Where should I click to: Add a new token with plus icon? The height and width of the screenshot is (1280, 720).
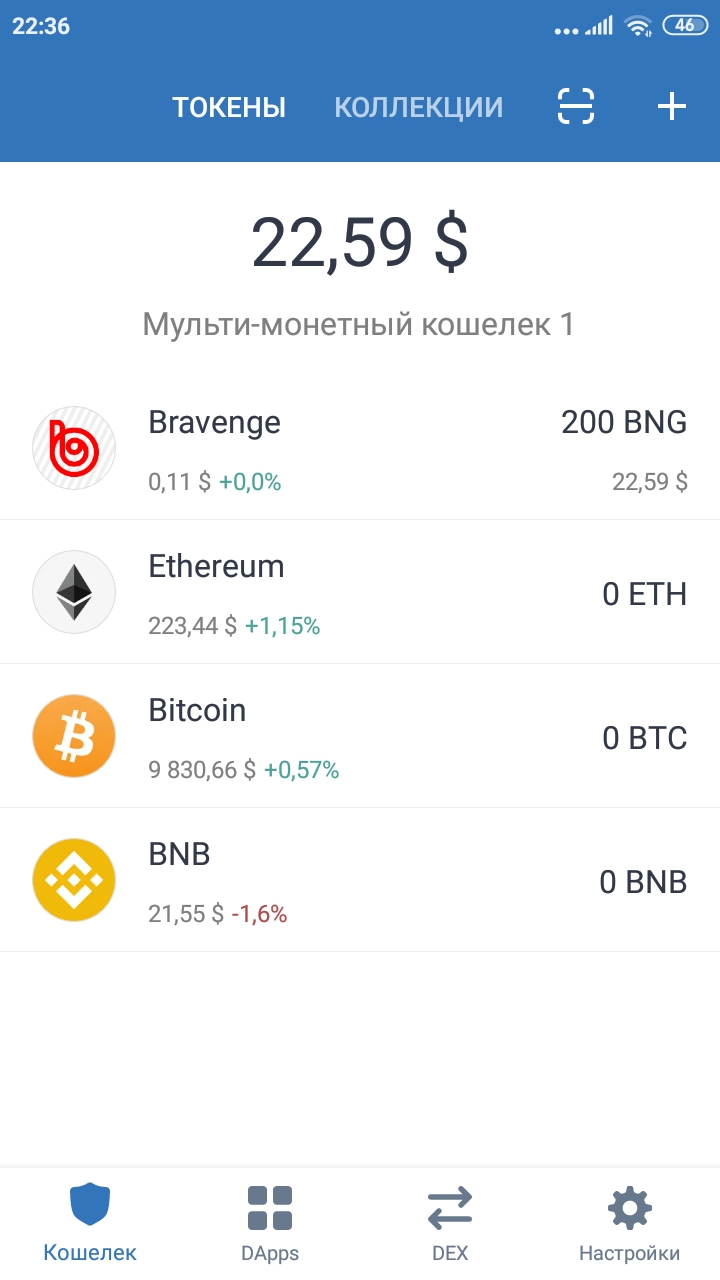tap(671, 106)
